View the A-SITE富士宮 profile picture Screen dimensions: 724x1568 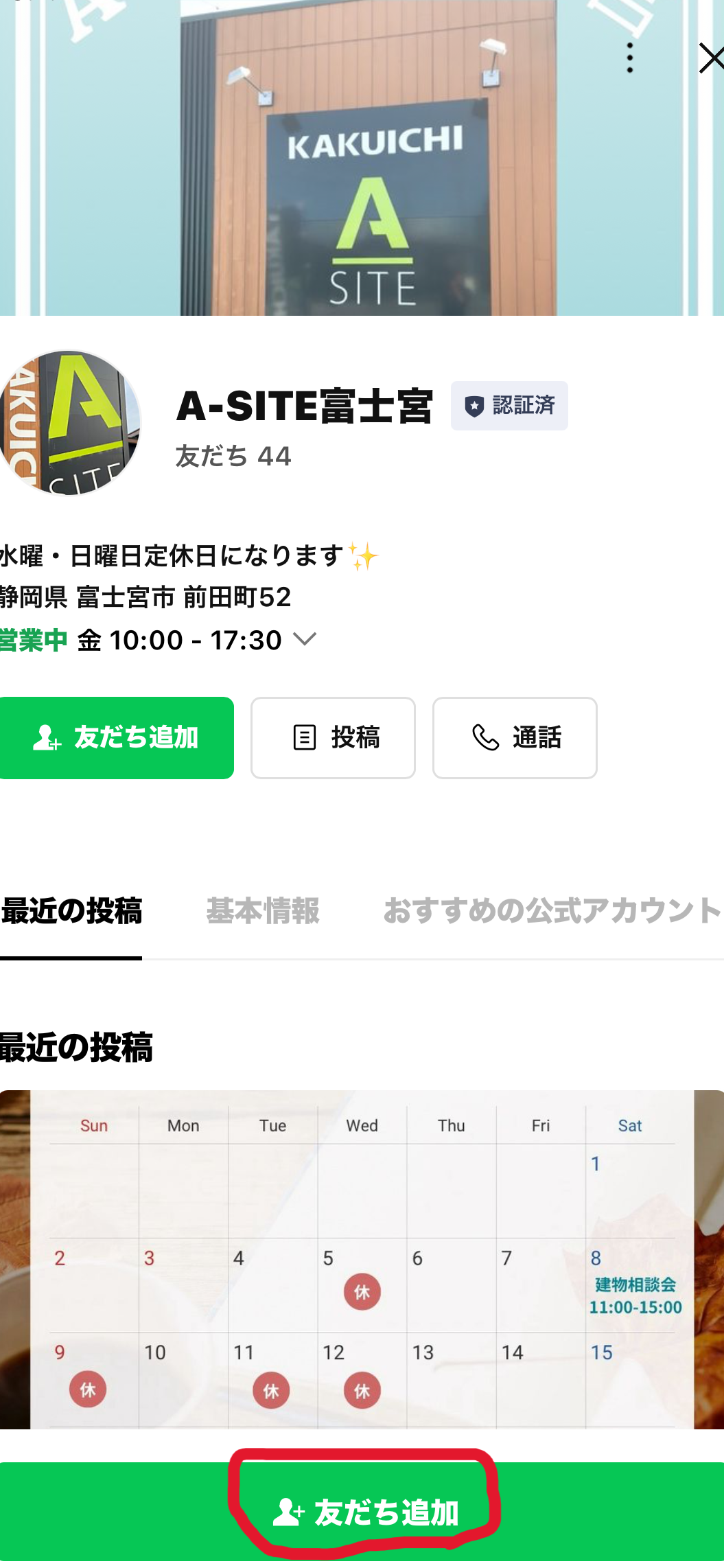[70, 422]
